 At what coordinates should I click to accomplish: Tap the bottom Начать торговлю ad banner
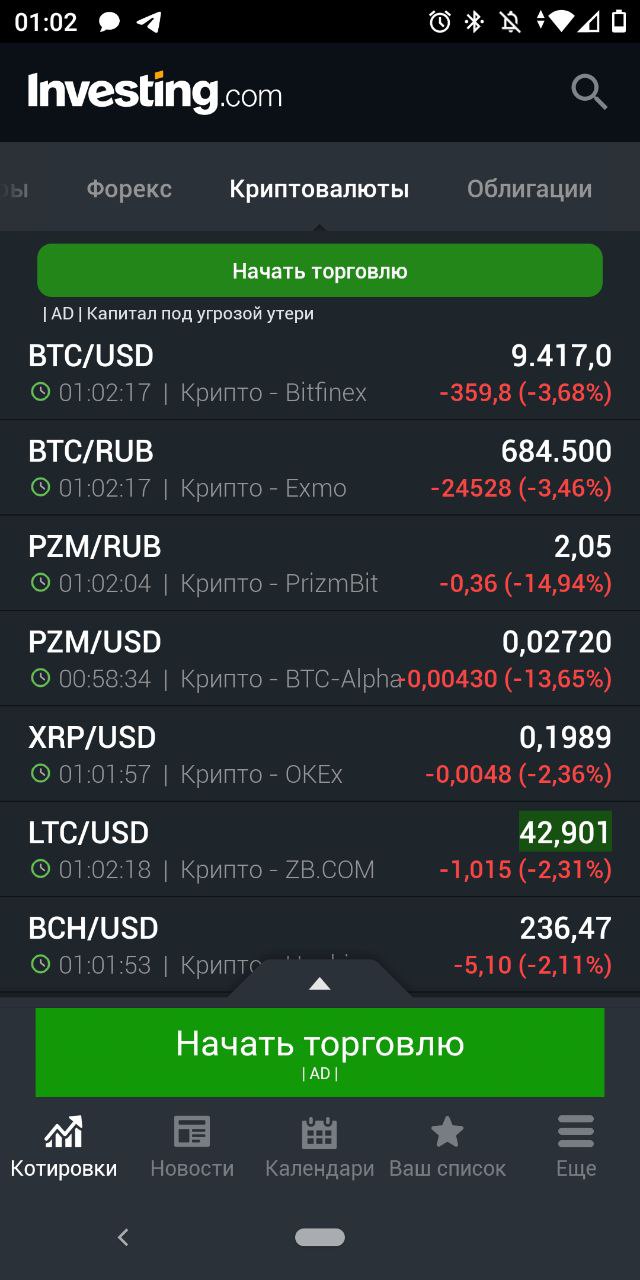320,1051
